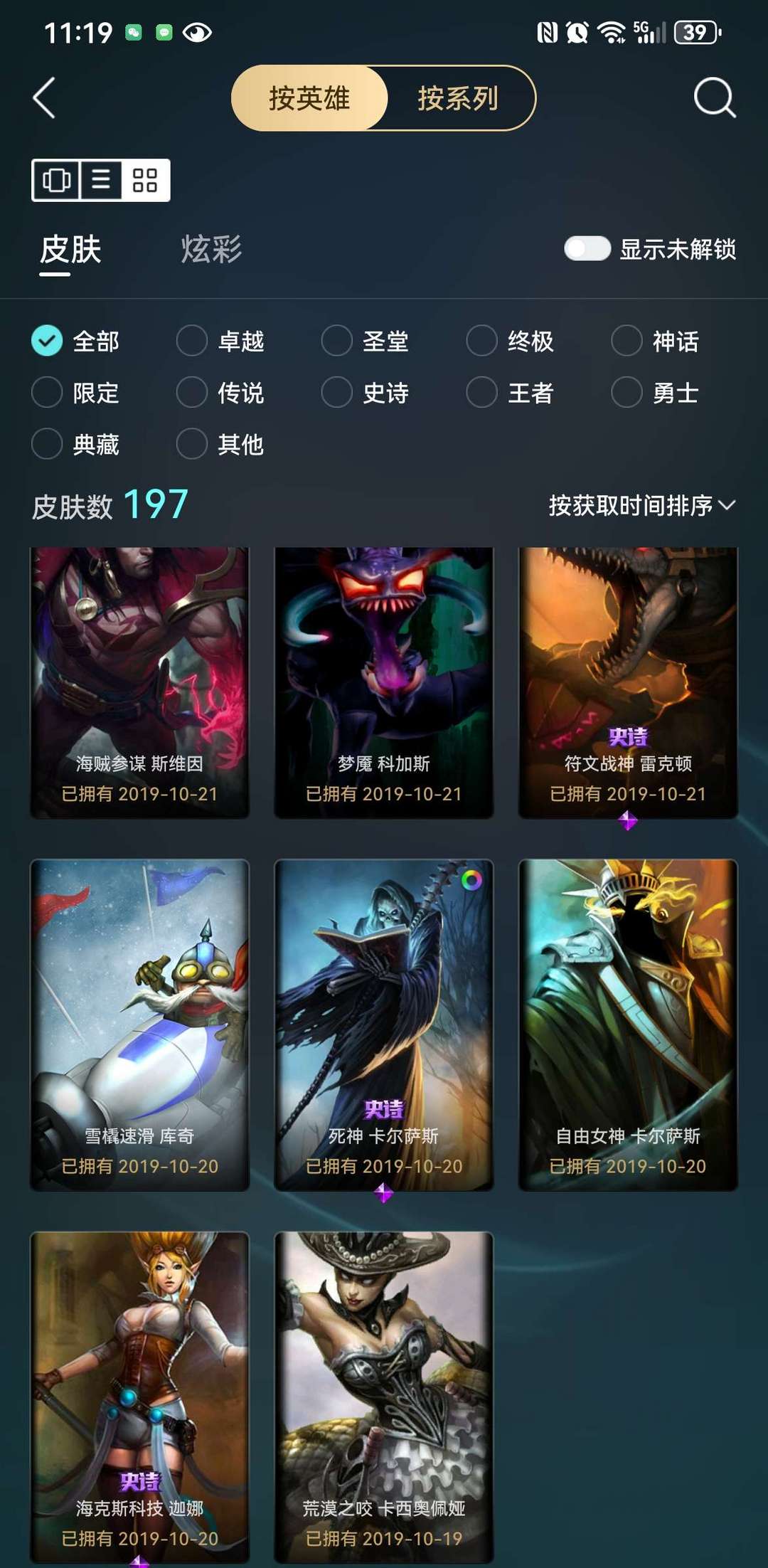Open 符文战神 雷克顿 skin card
Screen dimensions: 768x1568
coord(628,683)
